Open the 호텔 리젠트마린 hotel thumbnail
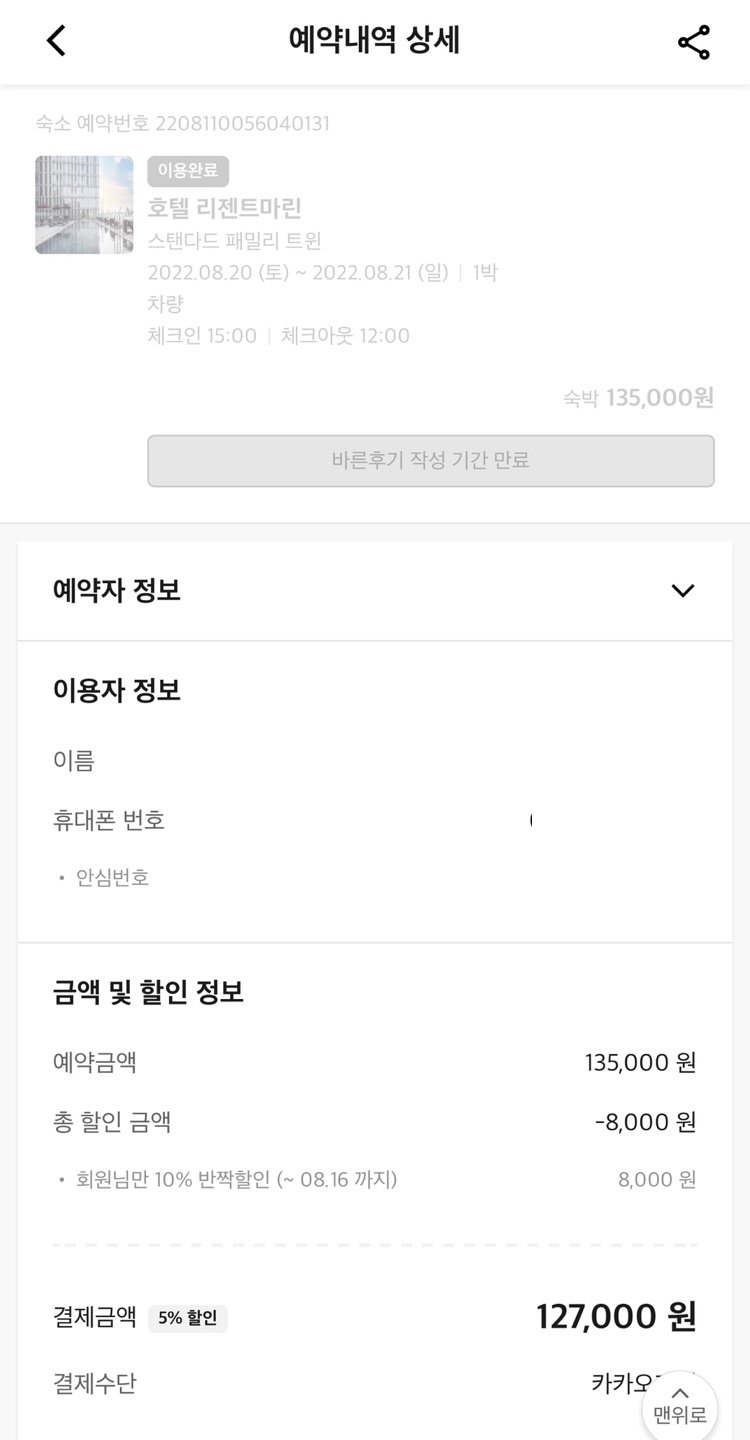 tap(84, 205)
